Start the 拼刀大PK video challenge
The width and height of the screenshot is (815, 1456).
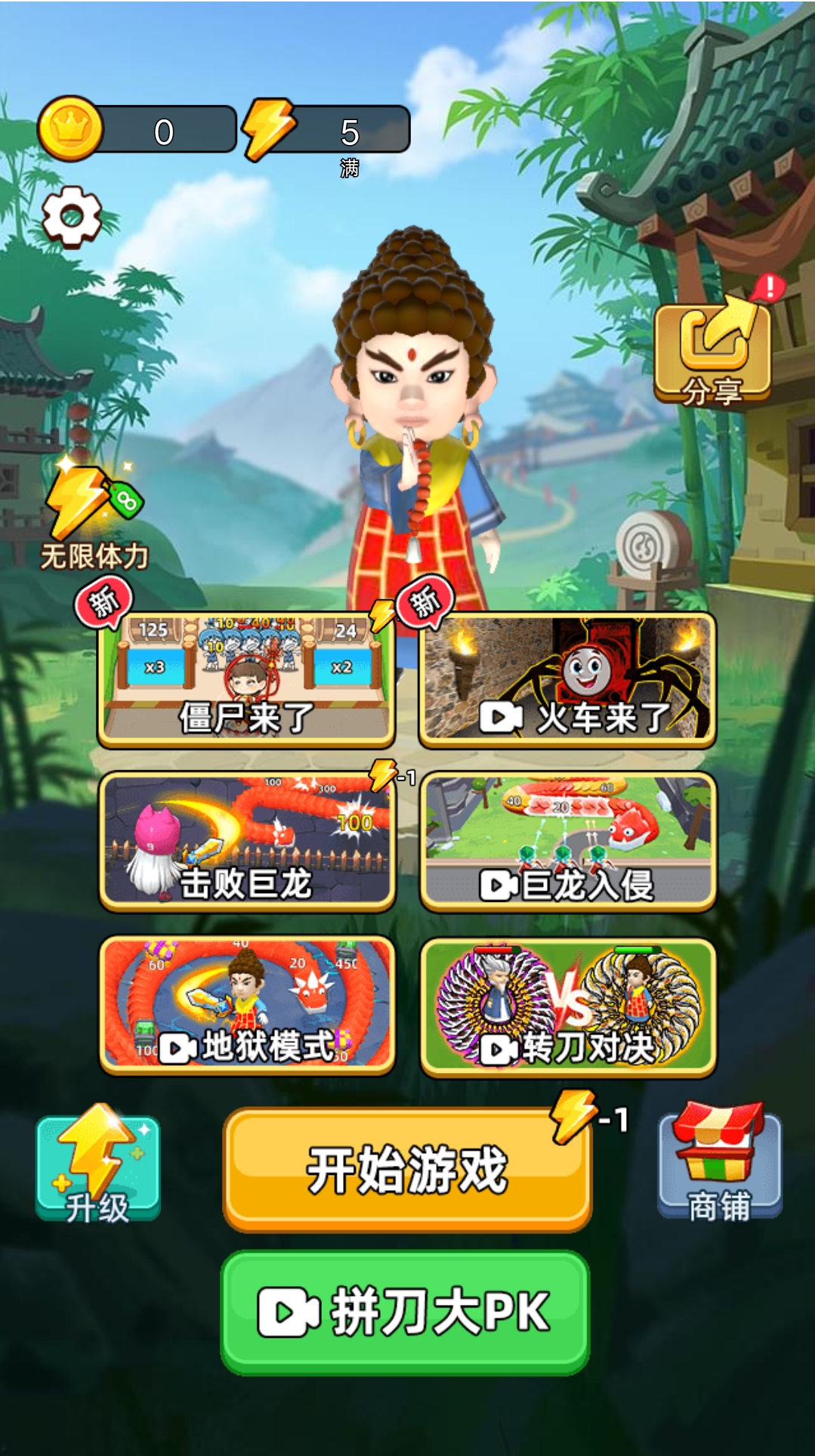[405, 1312]
